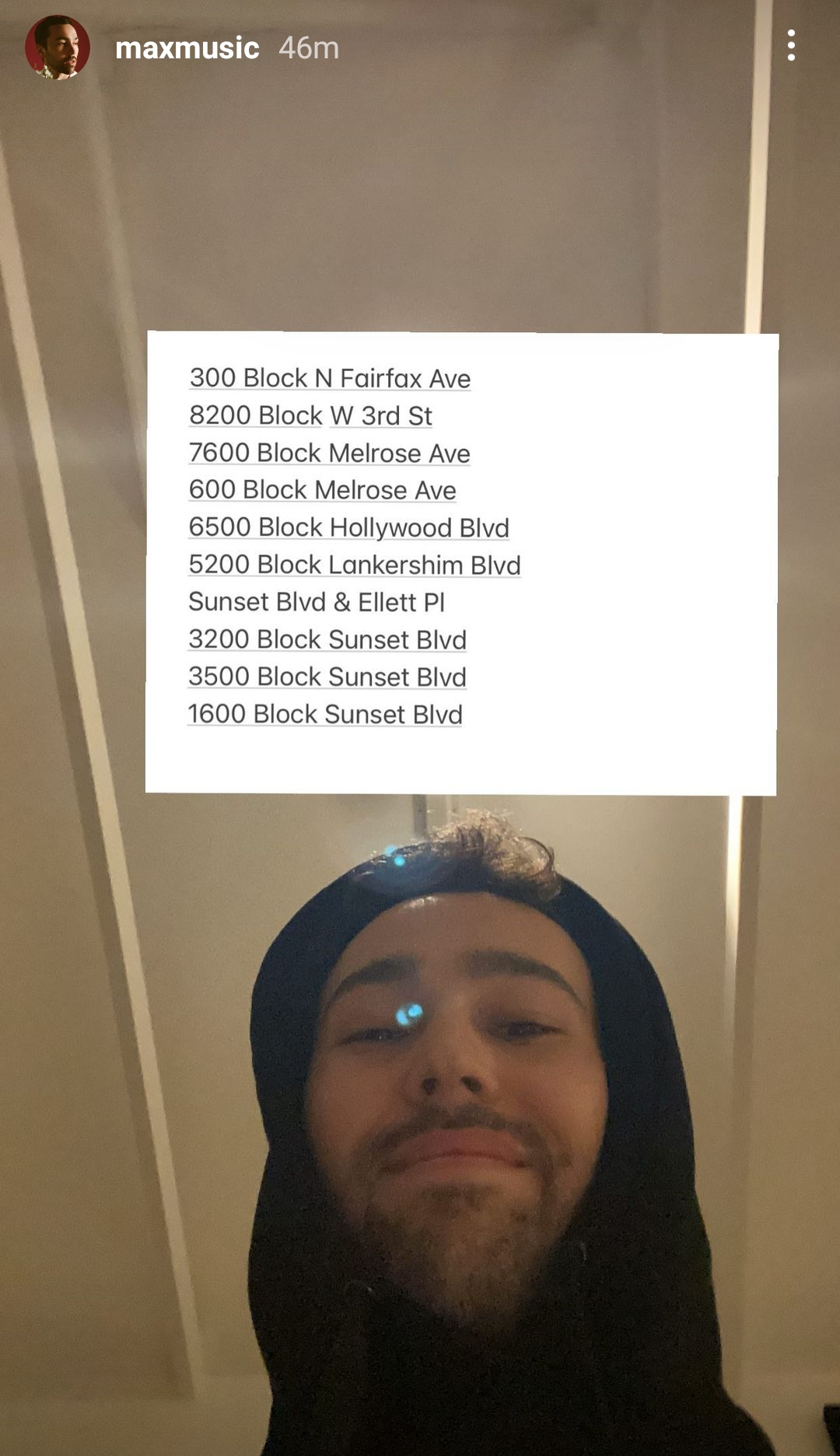Open the maxmusic username link

(187, 48)
